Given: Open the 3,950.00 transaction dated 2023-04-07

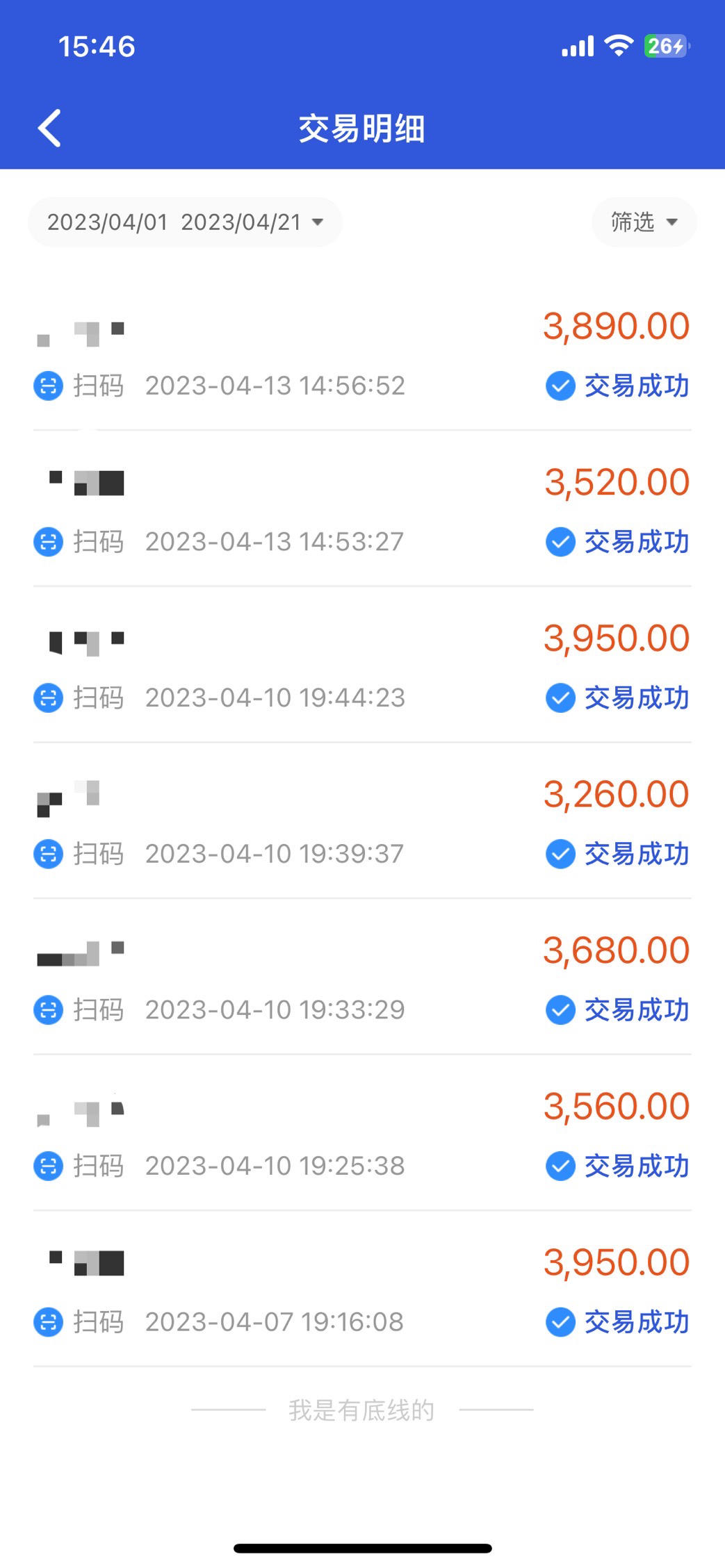Looking at the screenshot, I should point(362,1289).
